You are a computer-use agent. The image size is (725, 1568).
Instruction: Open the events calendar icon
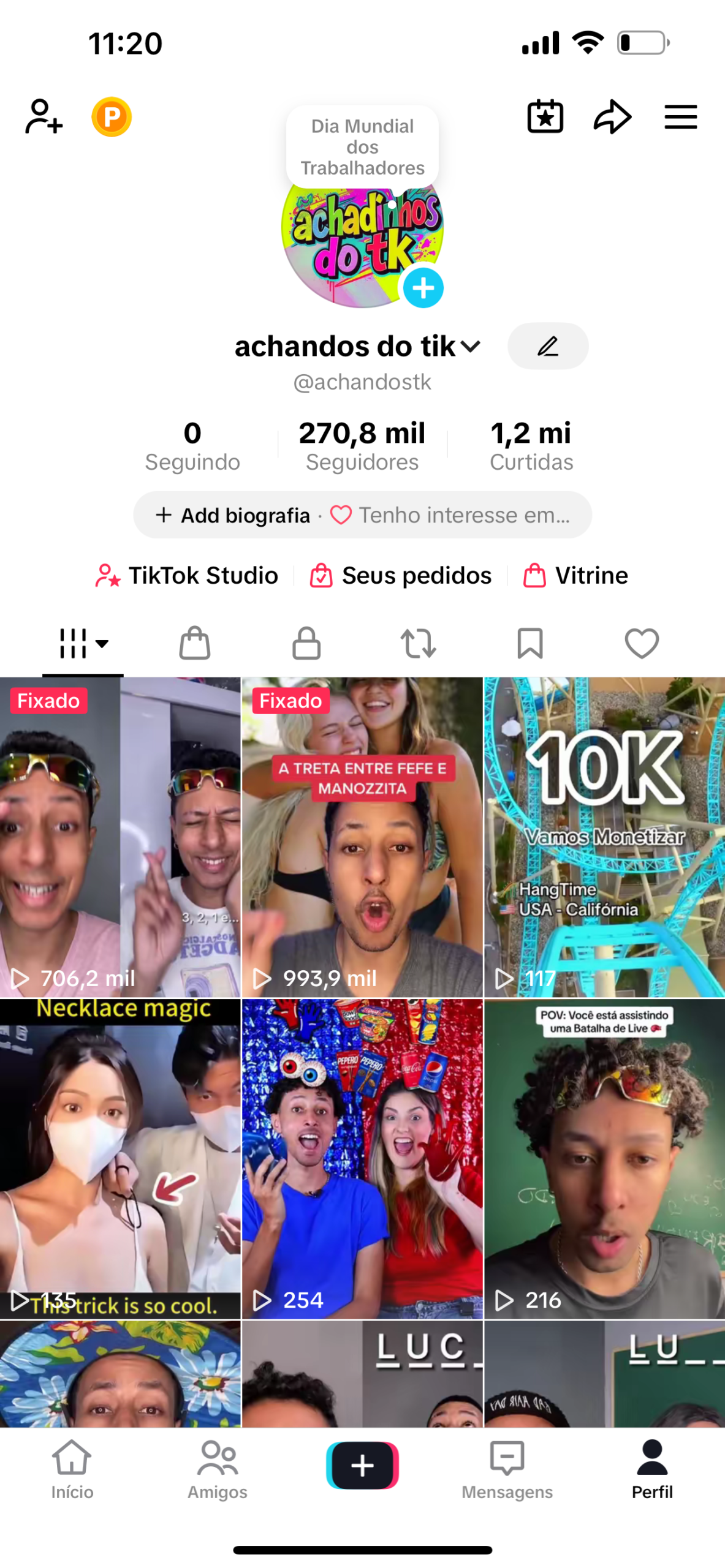[x=545, y=116]
